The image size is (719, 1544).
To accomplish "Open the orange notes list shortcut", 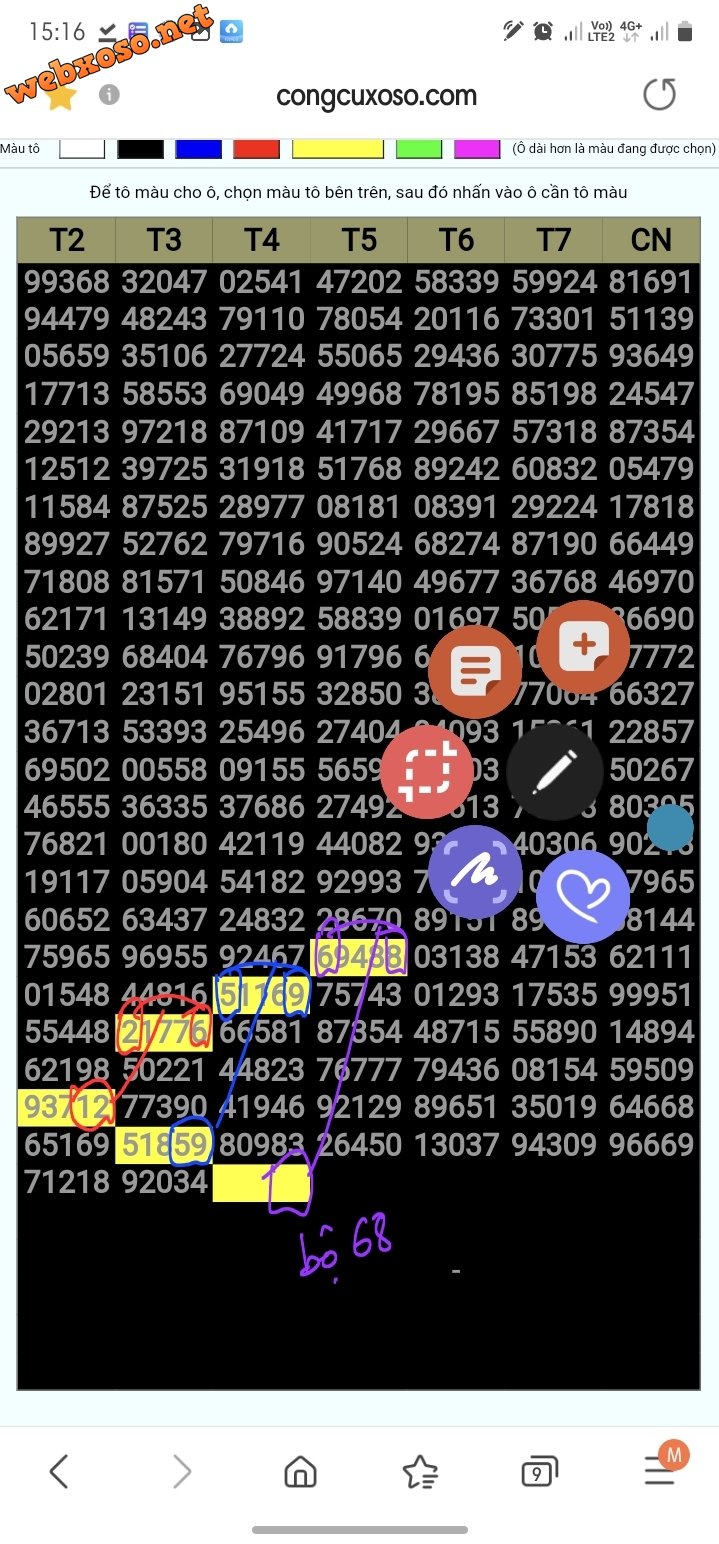I will 475,672.
